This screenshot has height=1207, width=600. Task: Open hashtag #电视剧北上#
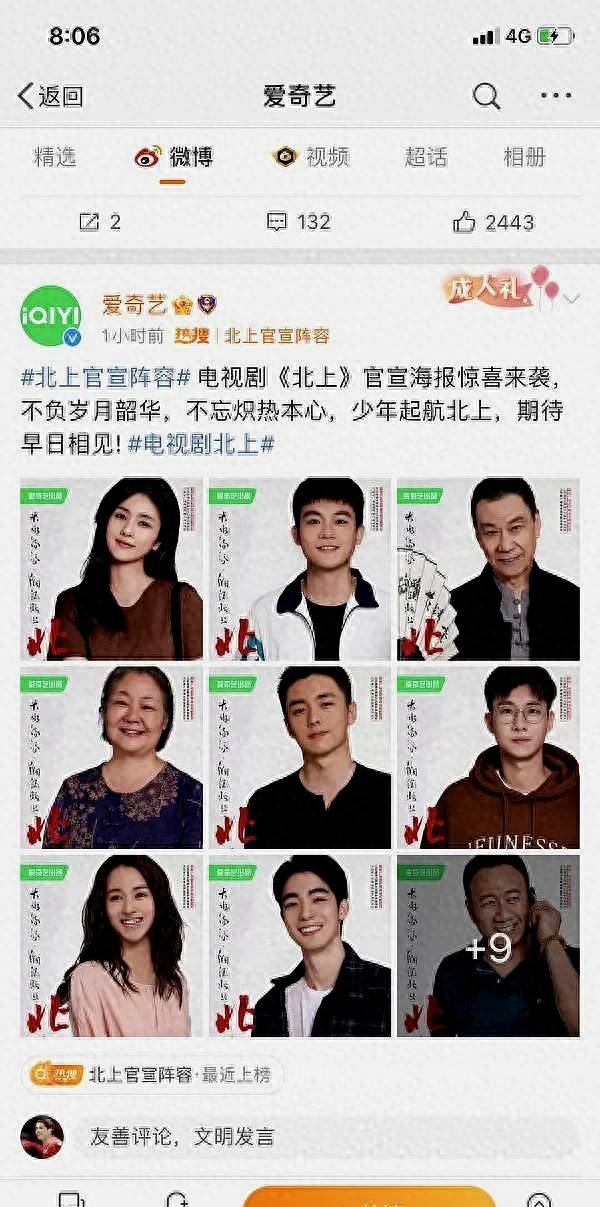click(x=201, y=443)
